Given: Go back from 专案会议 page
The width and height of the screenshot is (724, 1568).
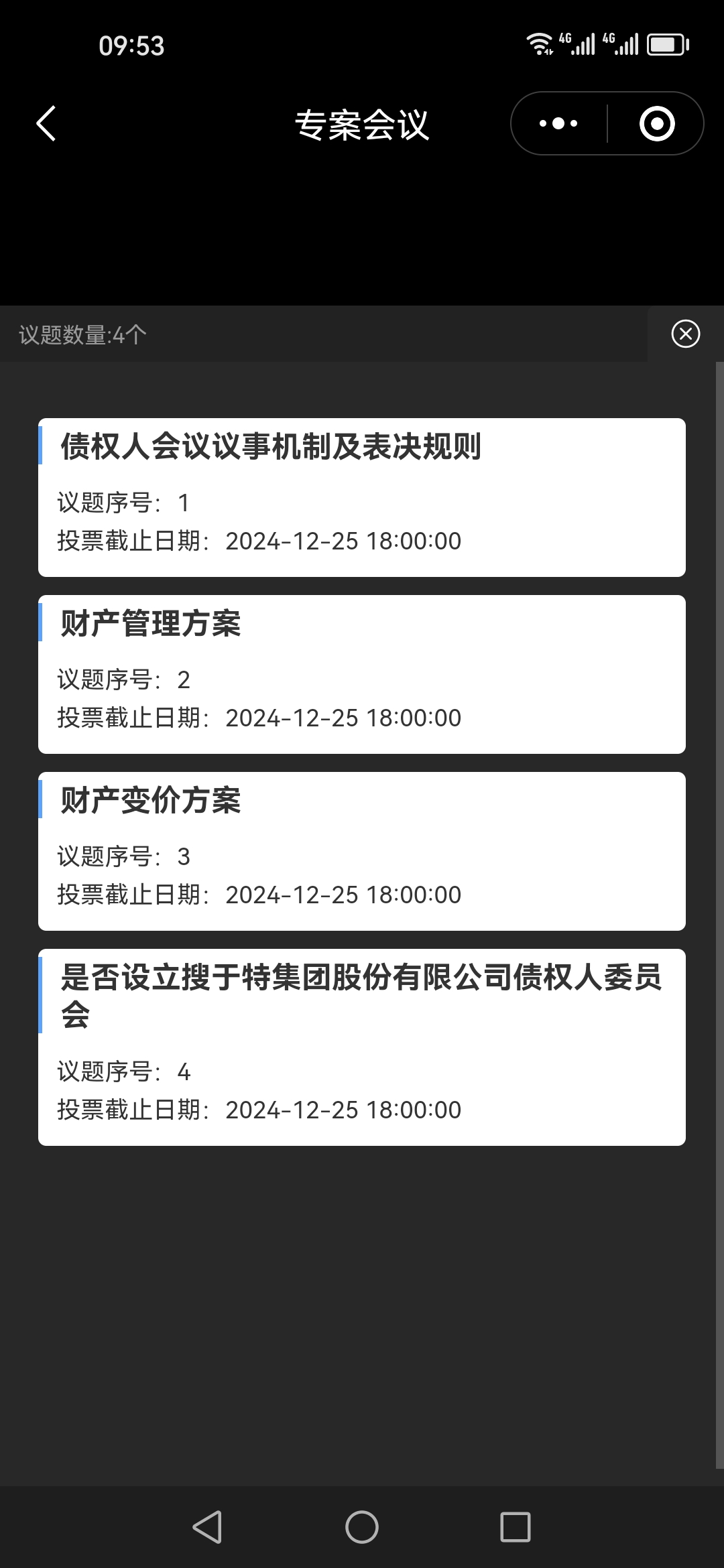Looking at the screenshot, I should (46, 124).
